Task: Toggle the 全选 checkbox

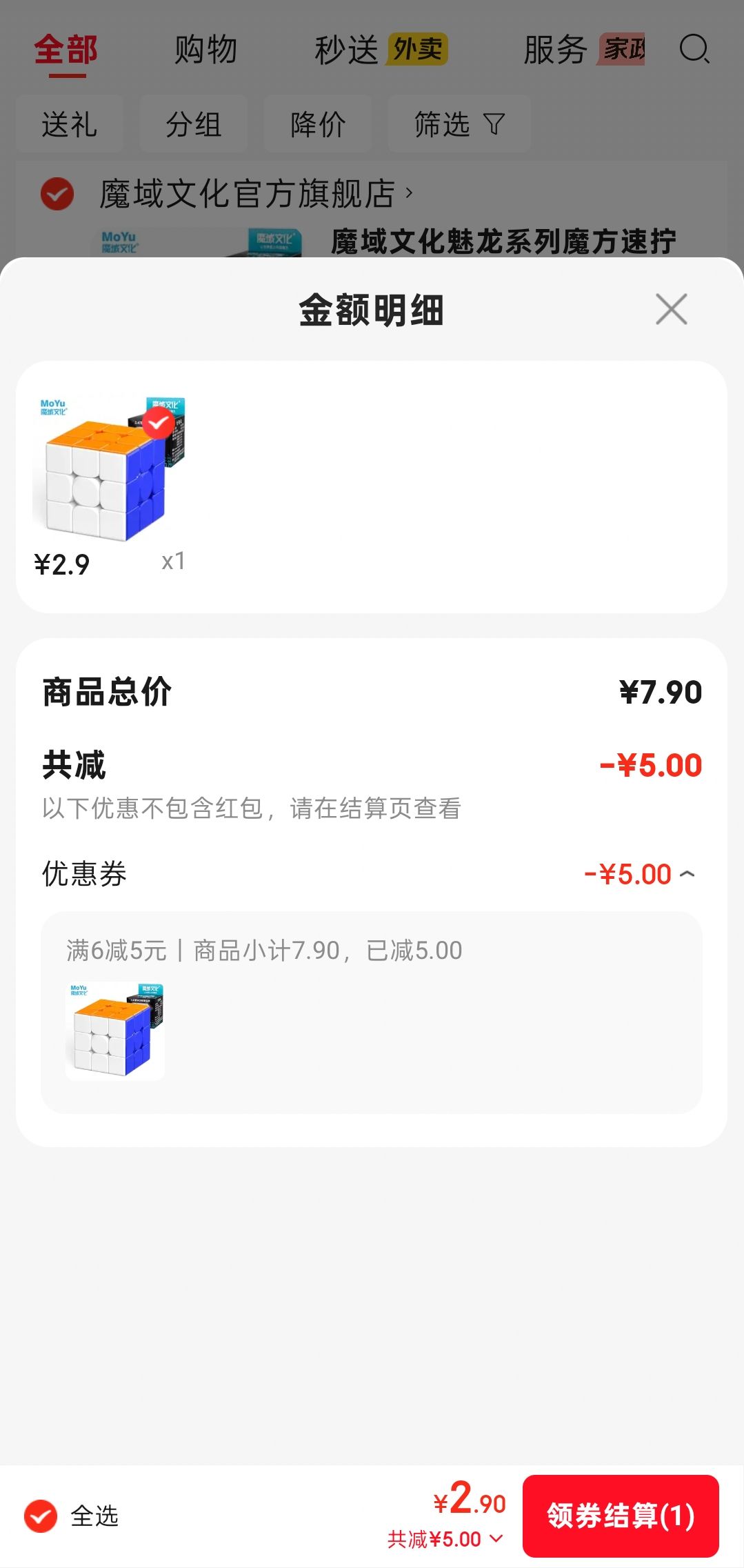Action: (x=41, y=1516)
